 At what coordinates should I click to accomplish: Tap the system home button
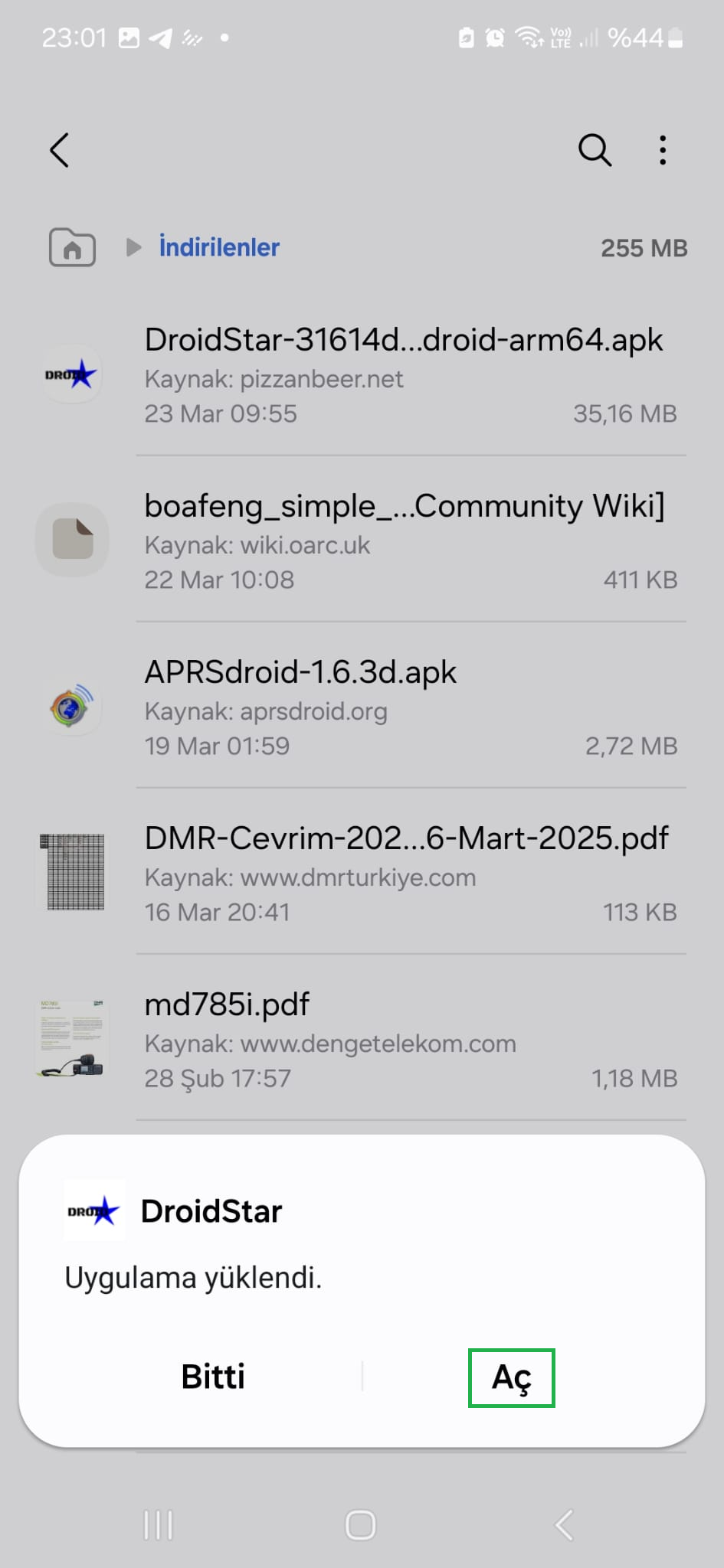(x=361, y=1525)
